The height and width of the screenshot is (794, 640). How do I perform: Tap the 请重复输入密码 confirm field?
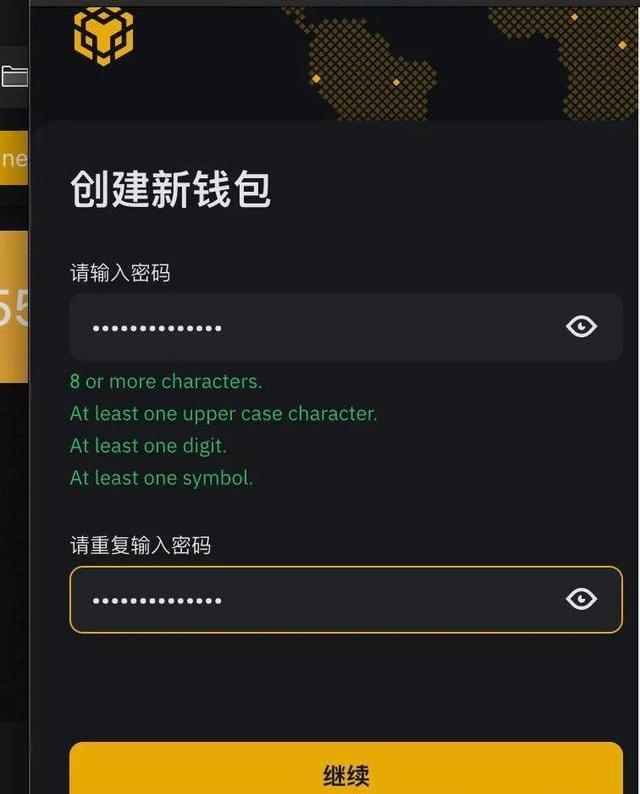300,600
